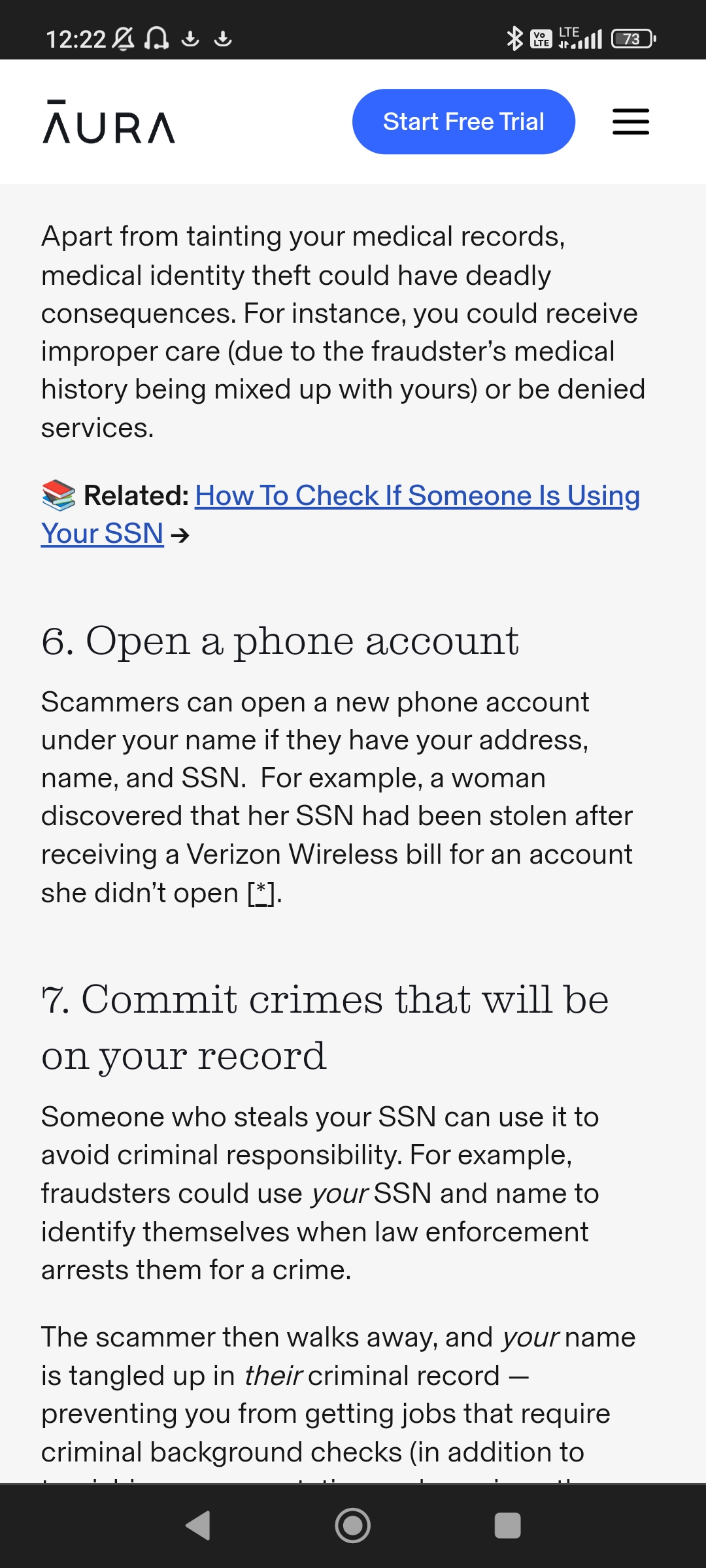Go to Aura homepage via logo
The width and height of the screenshot is (706, 1568).
(109, 122)
